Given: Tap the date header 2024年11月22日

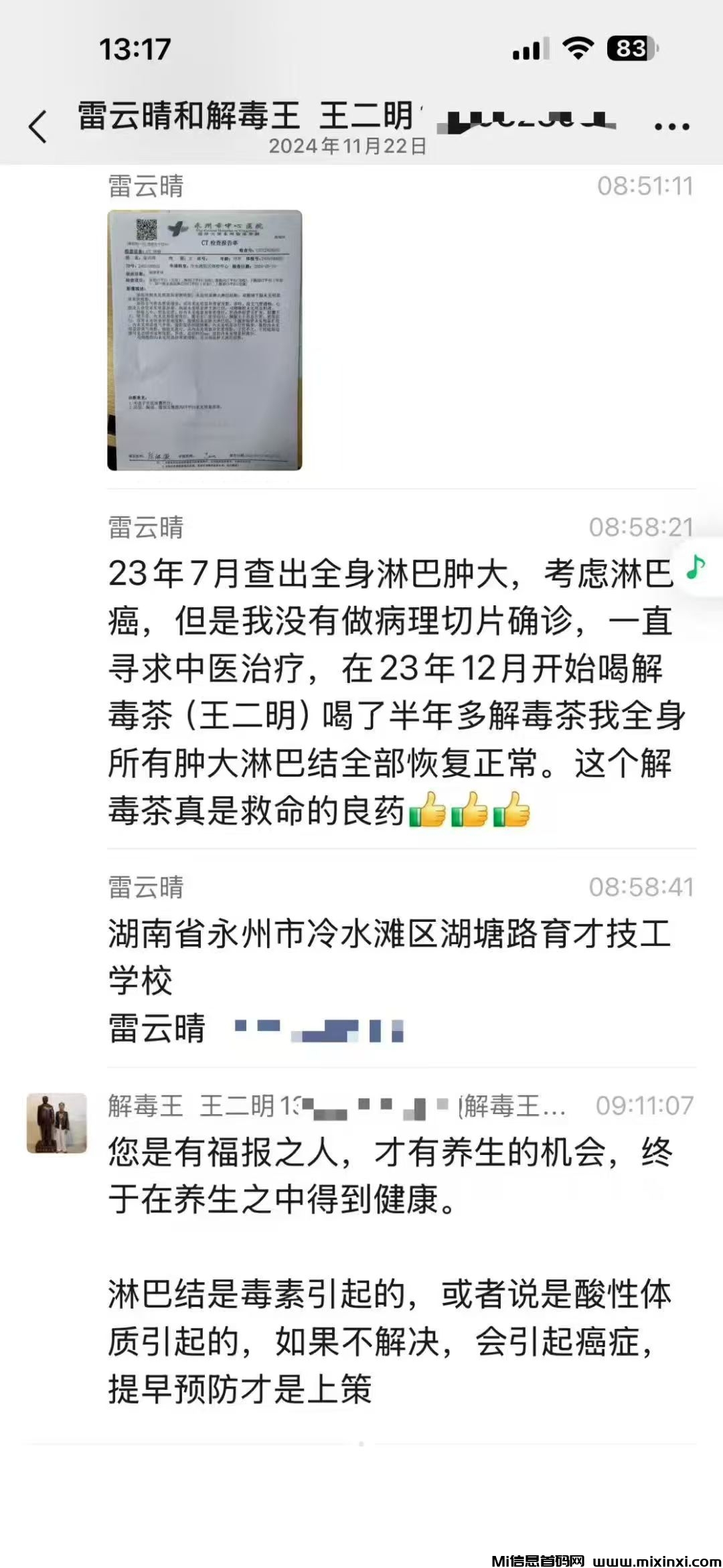Looking at the screenshot, I should pos(348,145).
